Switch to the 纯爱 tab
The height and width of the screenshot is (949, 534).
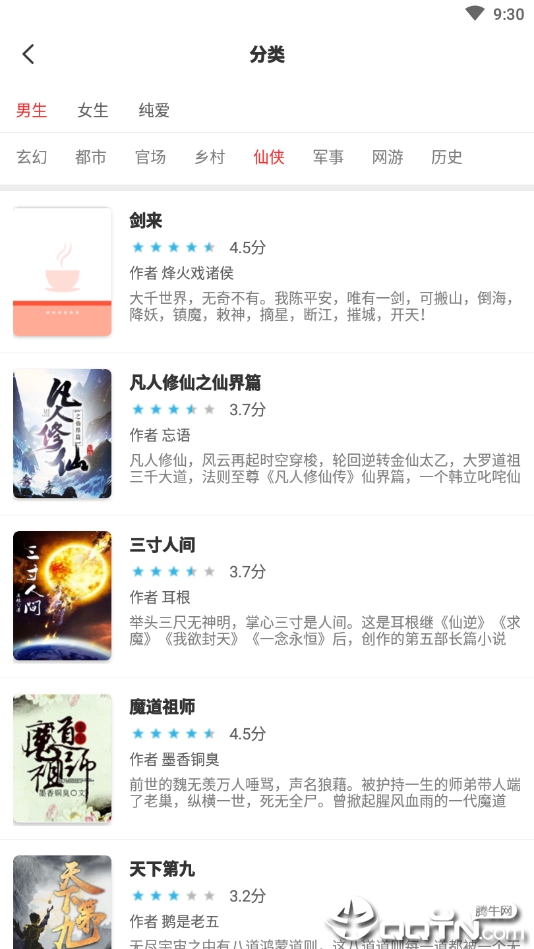point(154,110)
